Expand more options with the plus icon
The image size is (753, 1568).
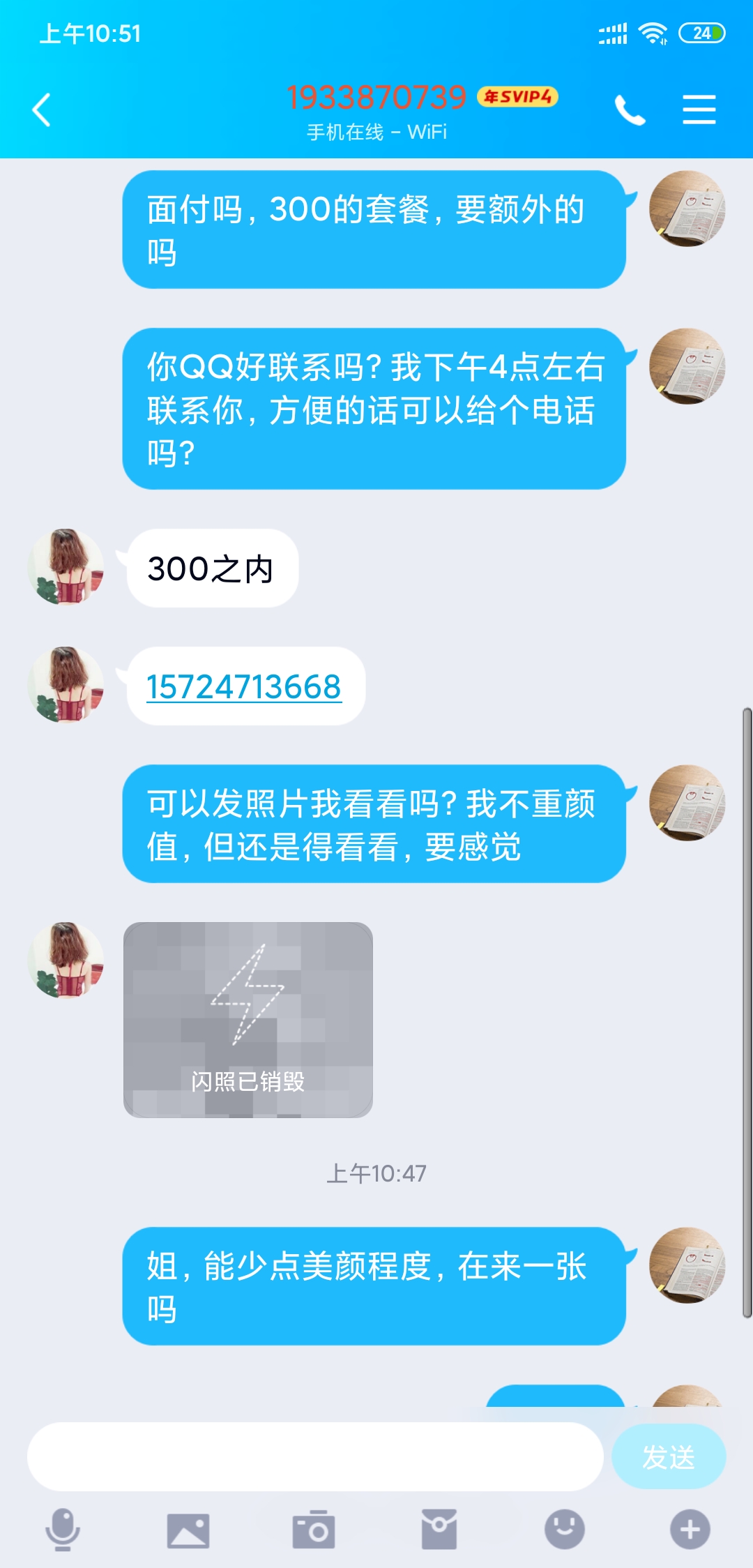pyautogui.click(x=690, y=1529)
